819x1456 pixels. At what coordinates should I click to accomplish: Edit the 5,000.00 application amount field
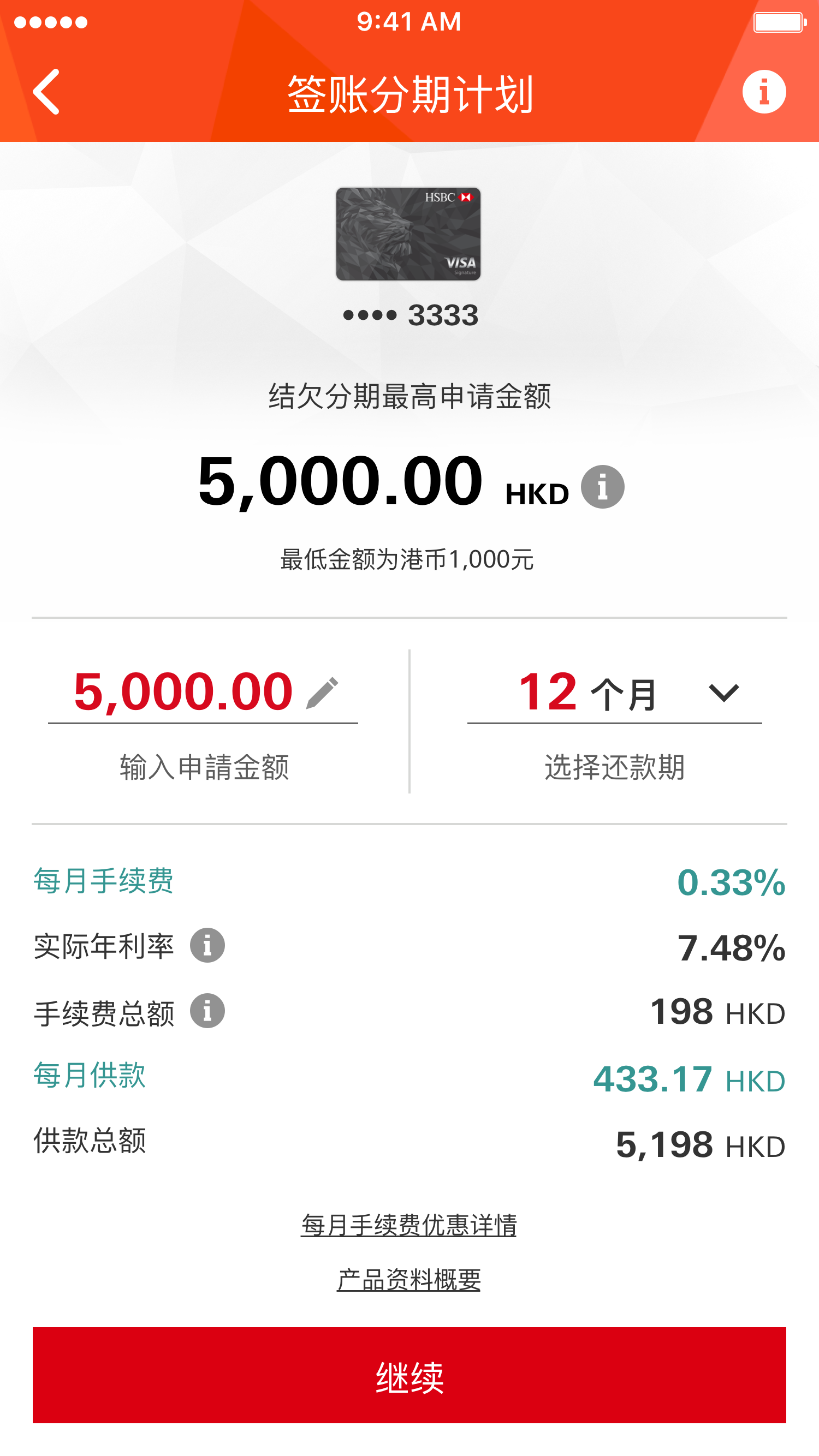coord(204,693)
